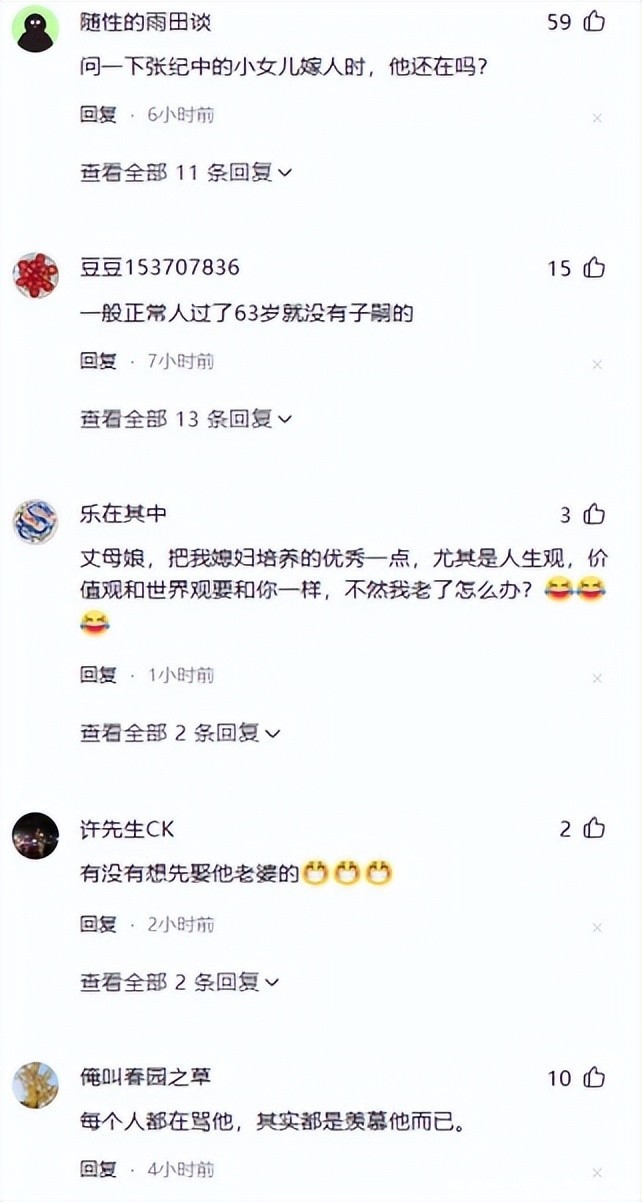Like the comment by 随性的雨田谈
Image resolution: width=642 pixels, height=1202 pixels.
point(594,21)
